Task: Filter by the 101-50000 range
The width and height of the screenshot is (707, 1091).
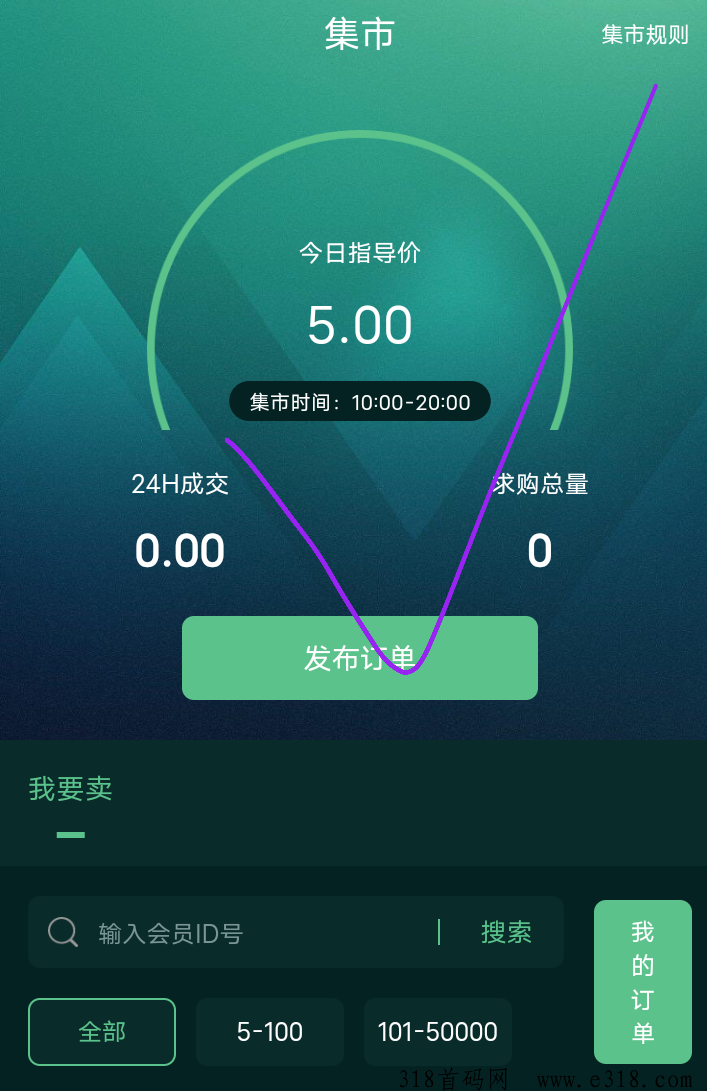Action: click(x=438, y=1031)
